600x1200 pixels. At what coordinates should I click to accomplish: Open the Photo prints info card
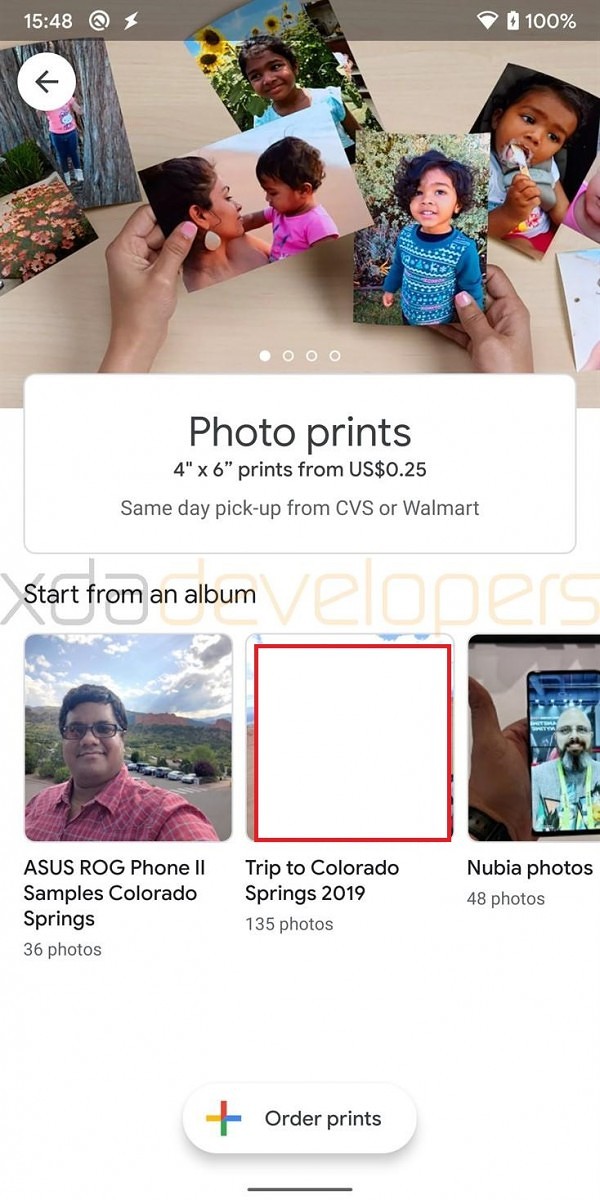(x=300, y=464)
